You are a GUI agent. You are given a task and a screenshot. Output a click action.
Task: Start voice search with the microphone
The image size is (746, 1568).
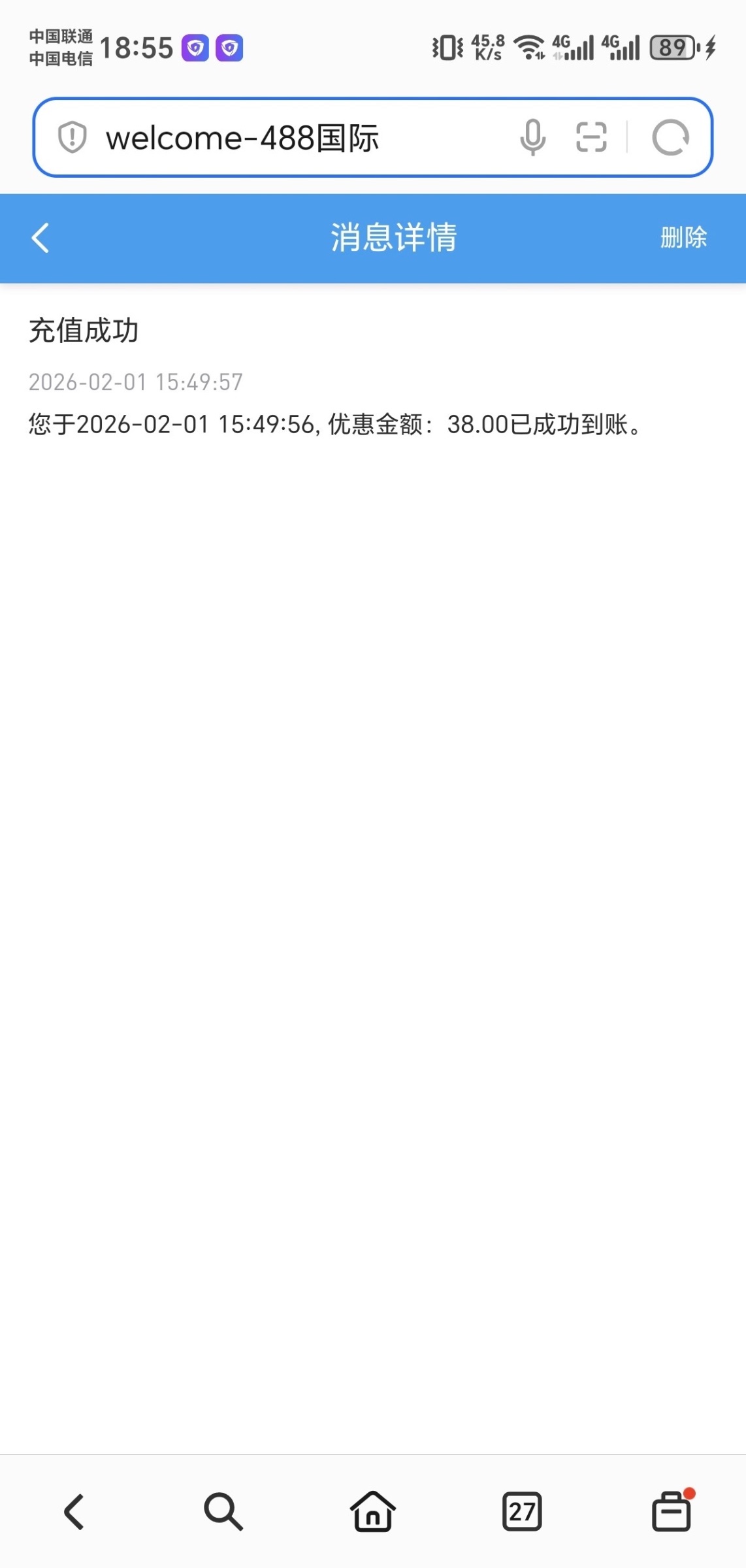click(x=532, y=137)
